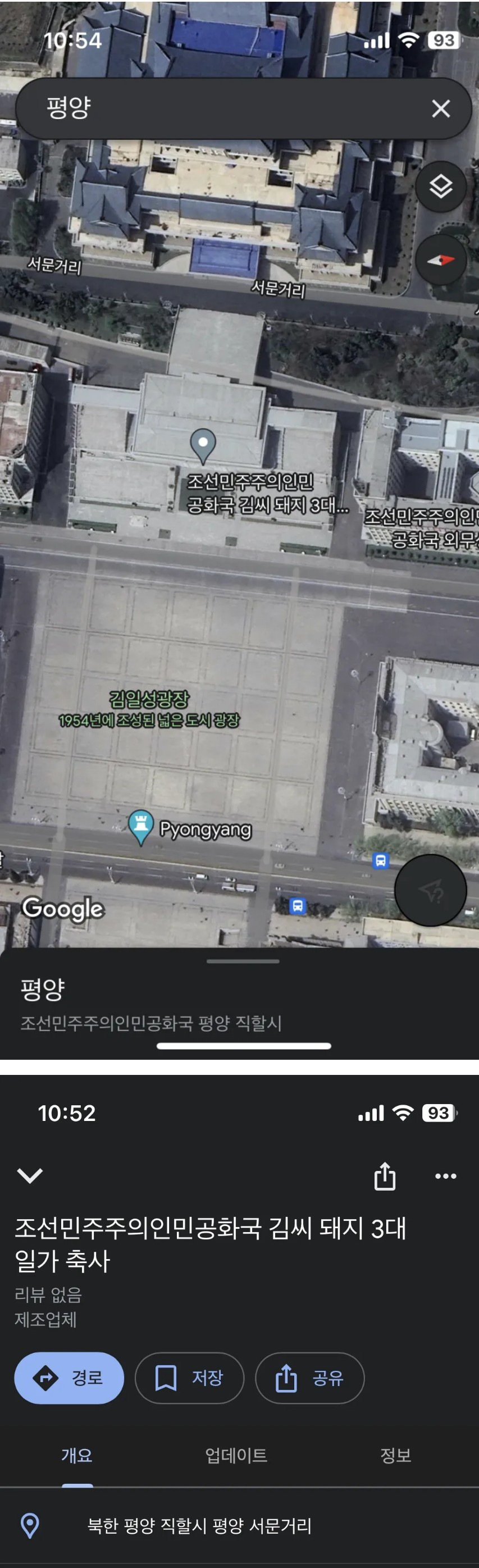479x1568 pixels.
Task: Clear the 평양 search with the X
Action: click(441, 109)
